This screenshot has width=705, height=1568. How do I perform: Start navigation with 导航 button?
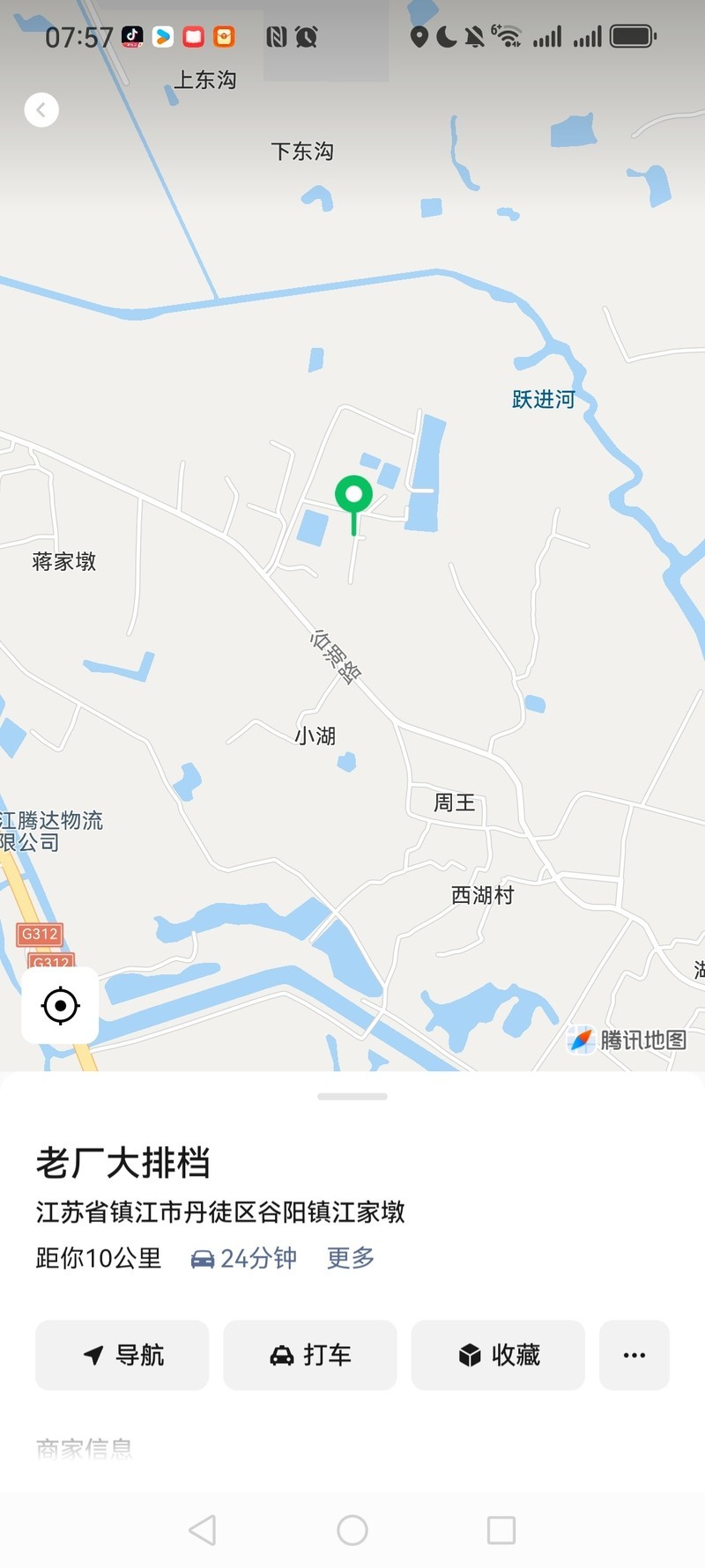122,1355
